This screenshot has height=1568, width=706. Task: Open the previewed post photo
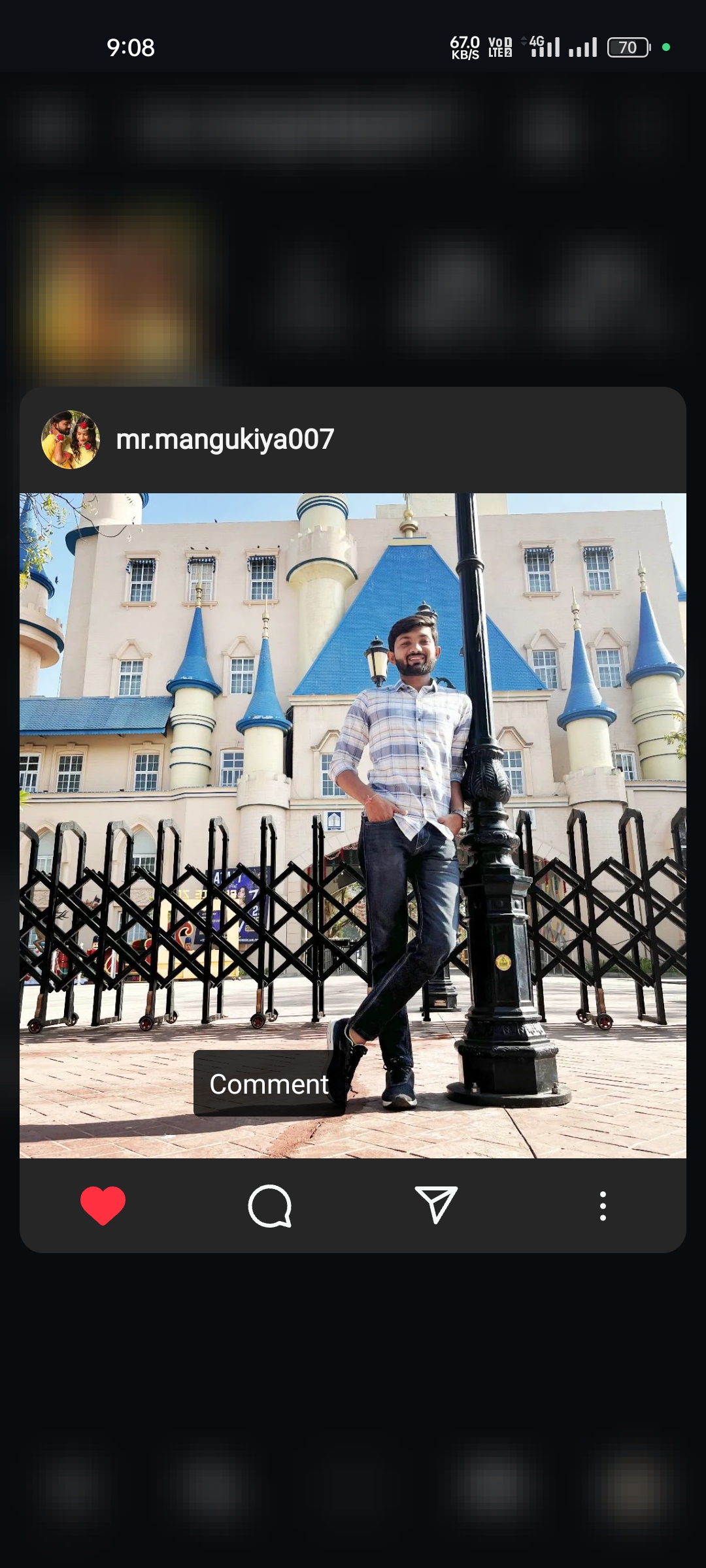353,826
